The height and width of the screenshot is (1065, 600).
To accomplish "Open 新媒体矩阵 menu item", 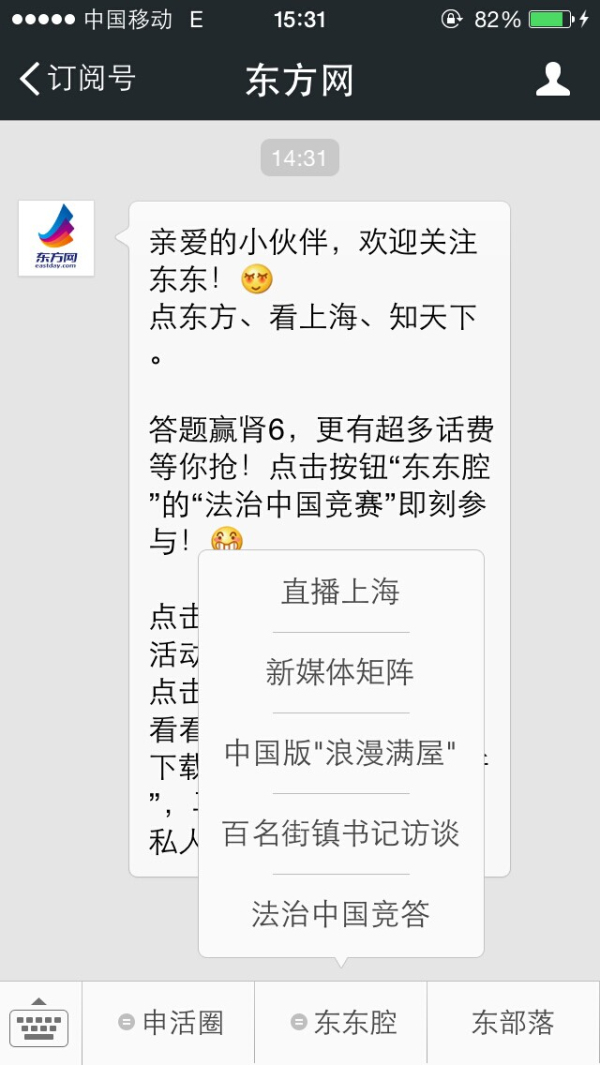I will pos(340,672).
